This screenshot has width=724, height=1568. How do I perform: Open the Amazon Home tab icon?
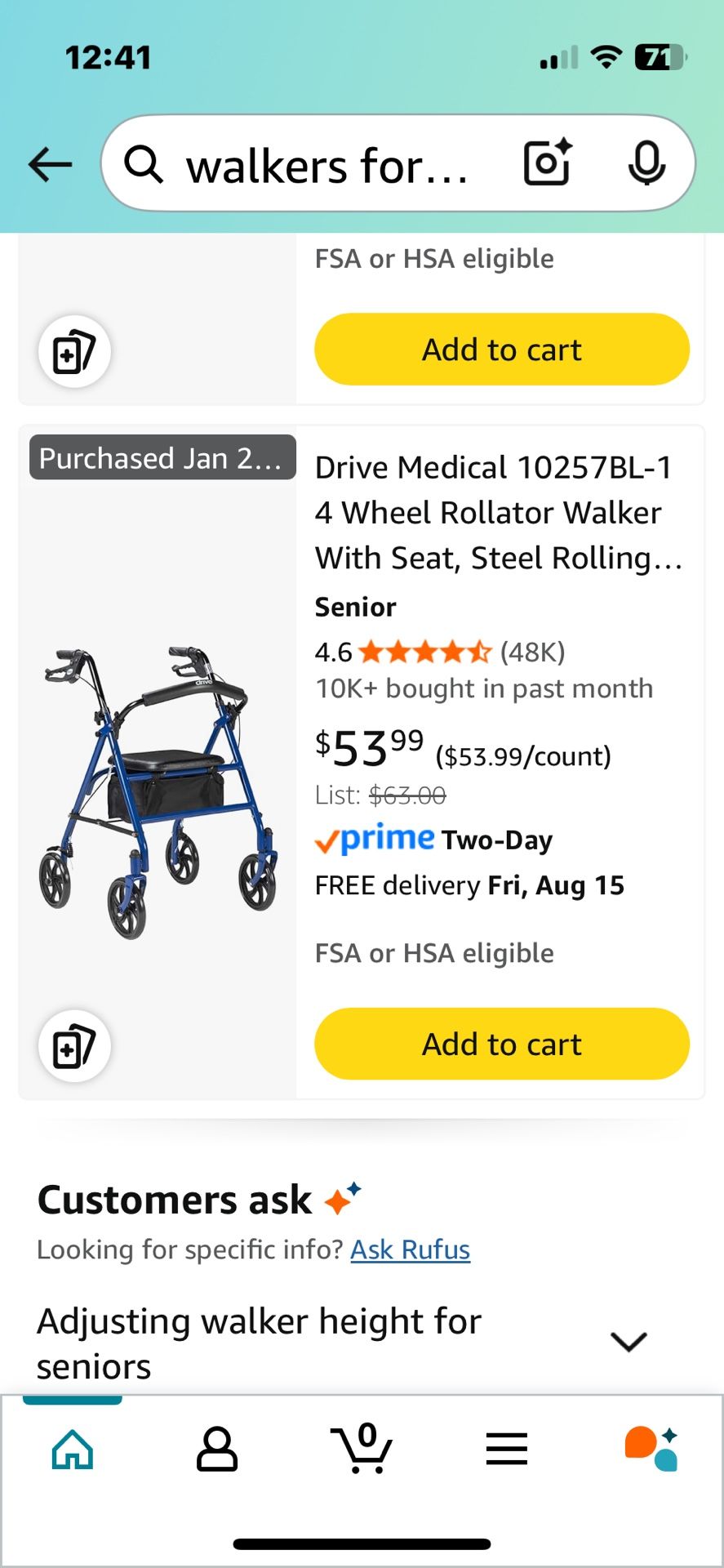pyautogui.click(x=73, y=1450)
